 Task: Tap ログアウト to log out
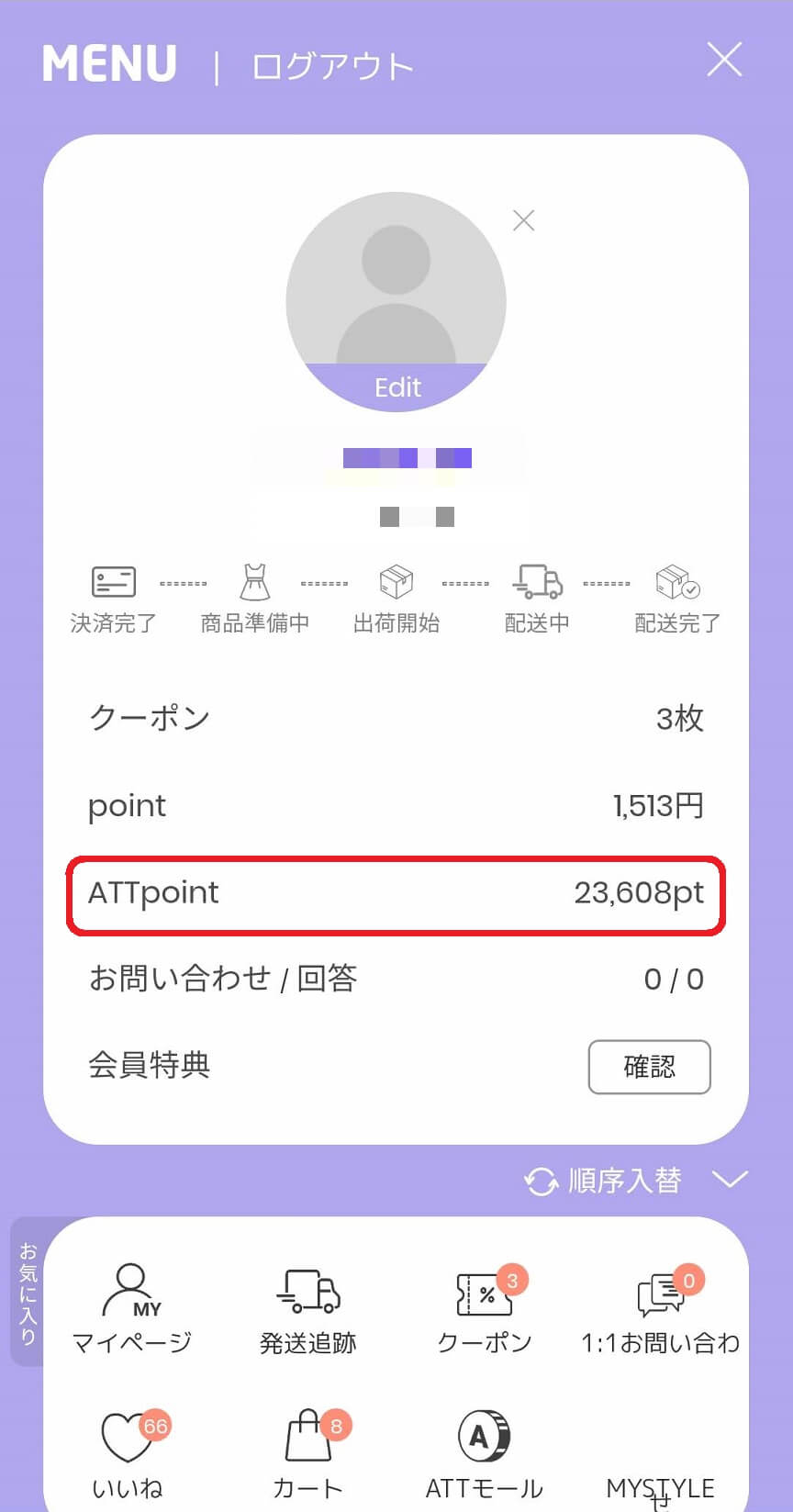pyautogui.click(x=332, y=66)
